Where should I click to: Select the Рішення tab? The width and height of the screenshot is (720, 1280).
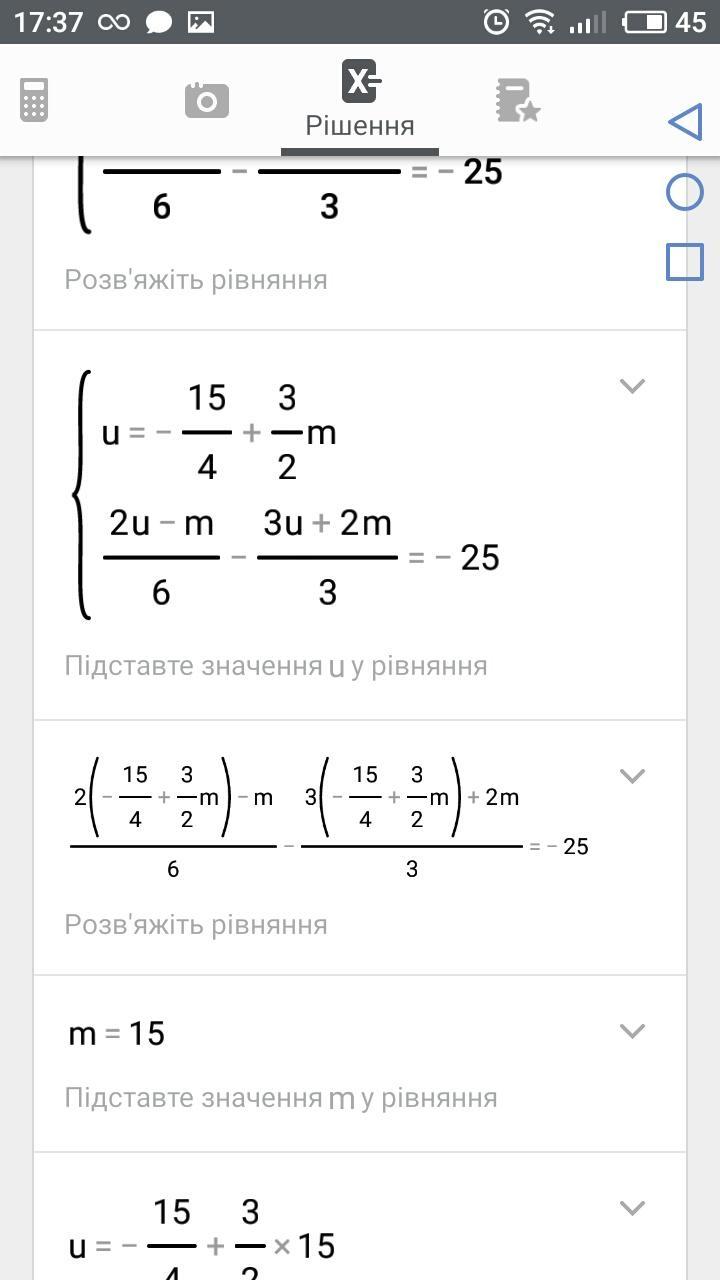click(360, 99)
